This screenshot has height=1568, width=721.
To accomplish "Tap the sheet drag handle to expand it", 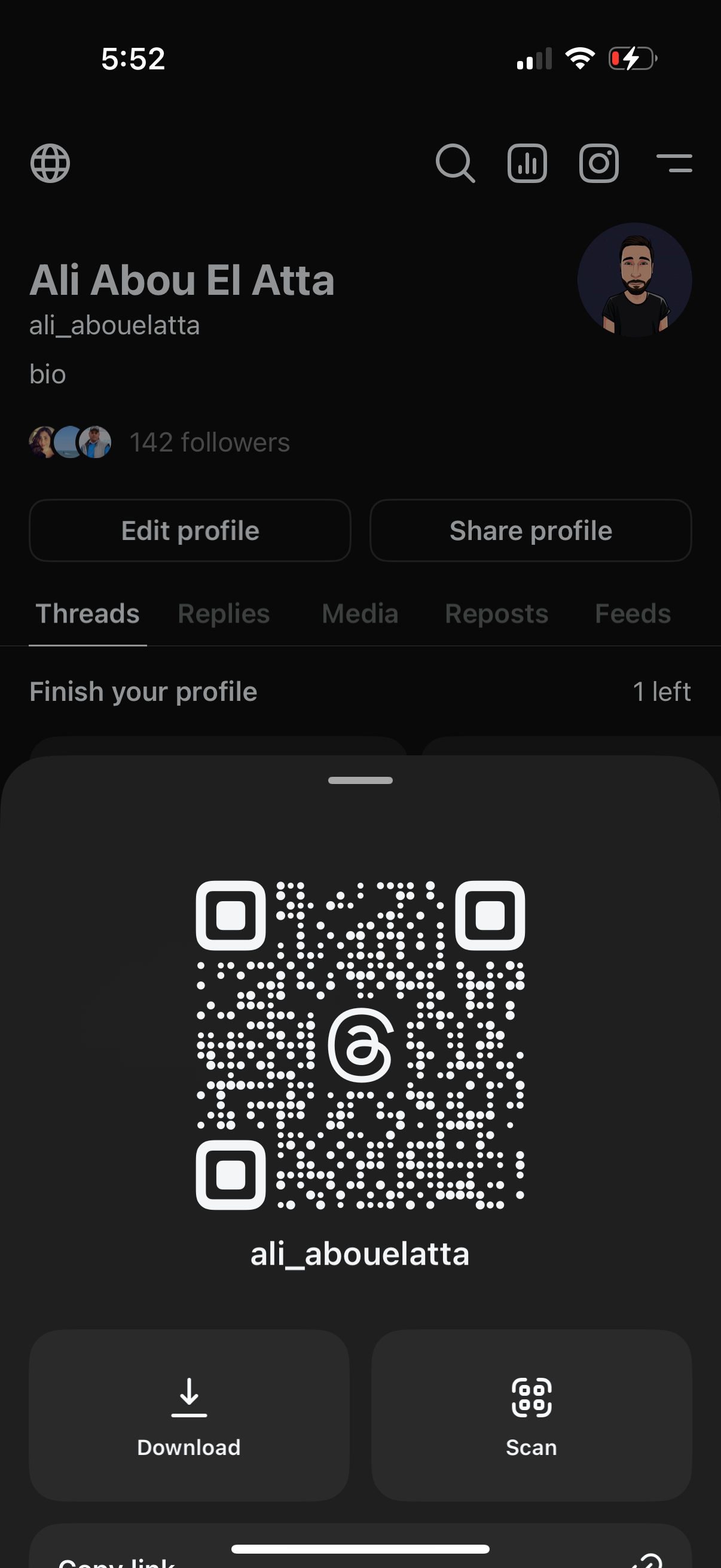I will pos(360,780).
